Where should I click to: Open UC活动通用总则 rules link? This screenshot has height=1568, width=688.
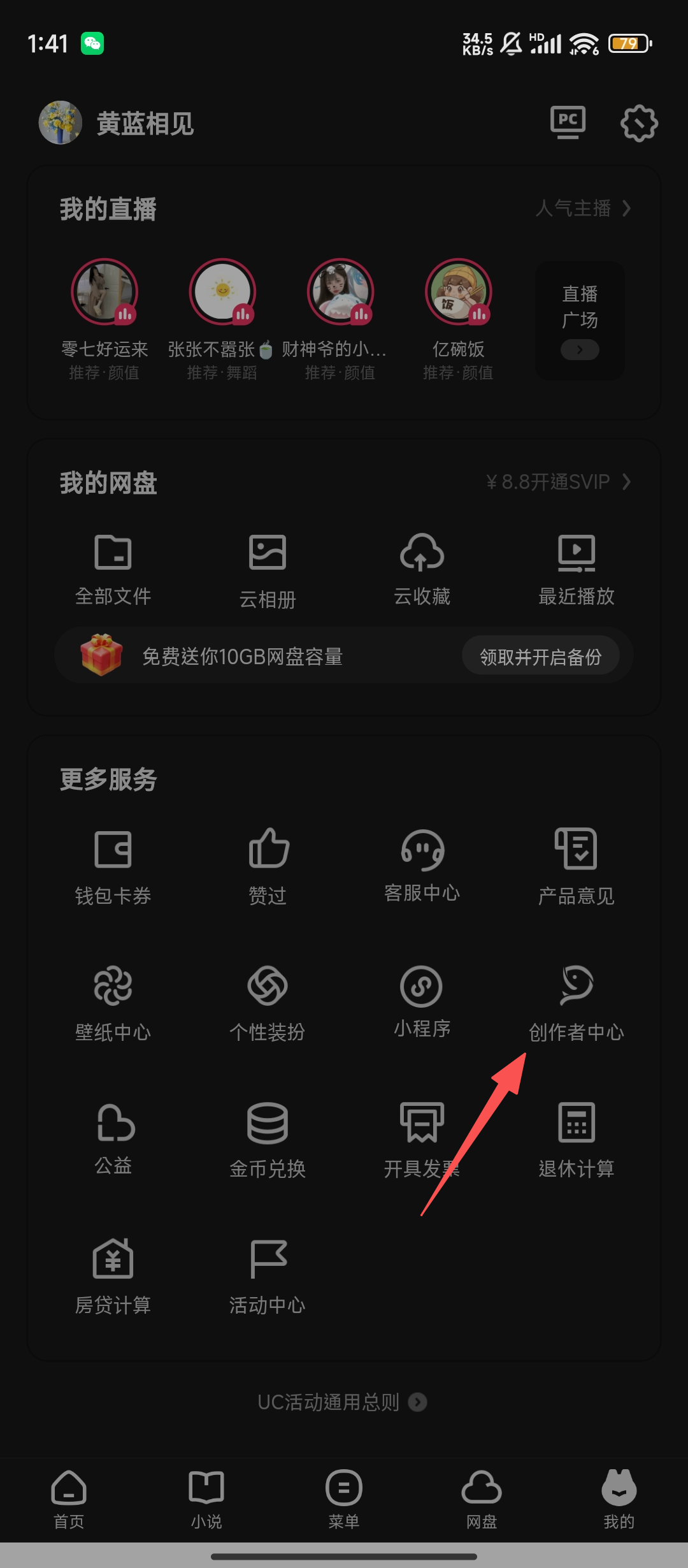[341, 1402]
